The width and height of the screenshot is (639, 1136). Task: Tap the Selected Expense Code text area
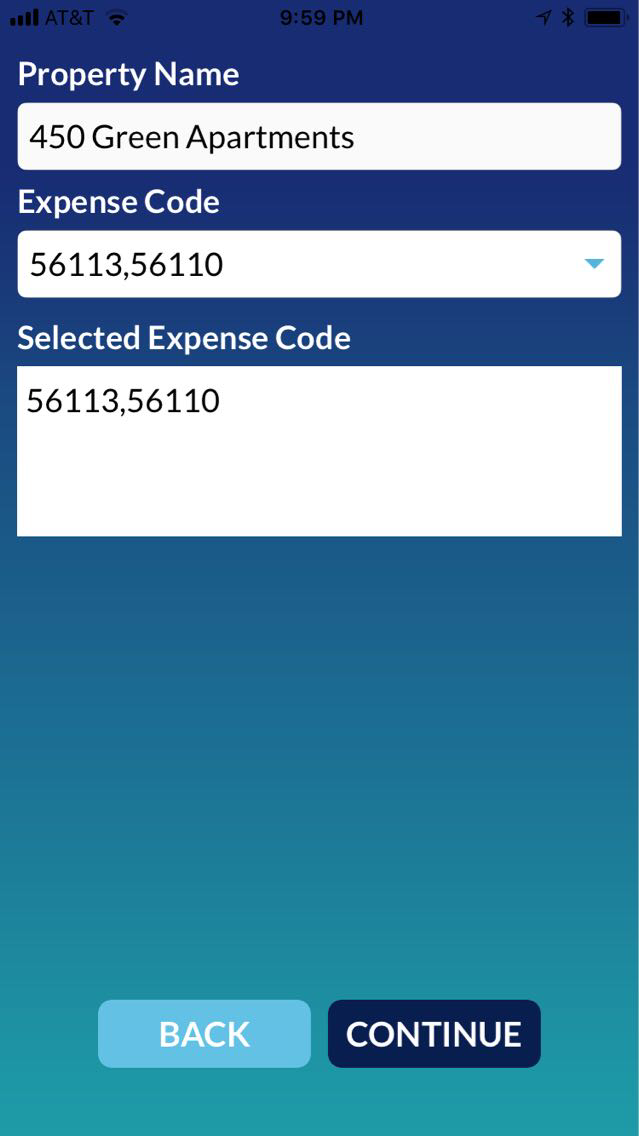pyautogui.click(x=319, y=451)
